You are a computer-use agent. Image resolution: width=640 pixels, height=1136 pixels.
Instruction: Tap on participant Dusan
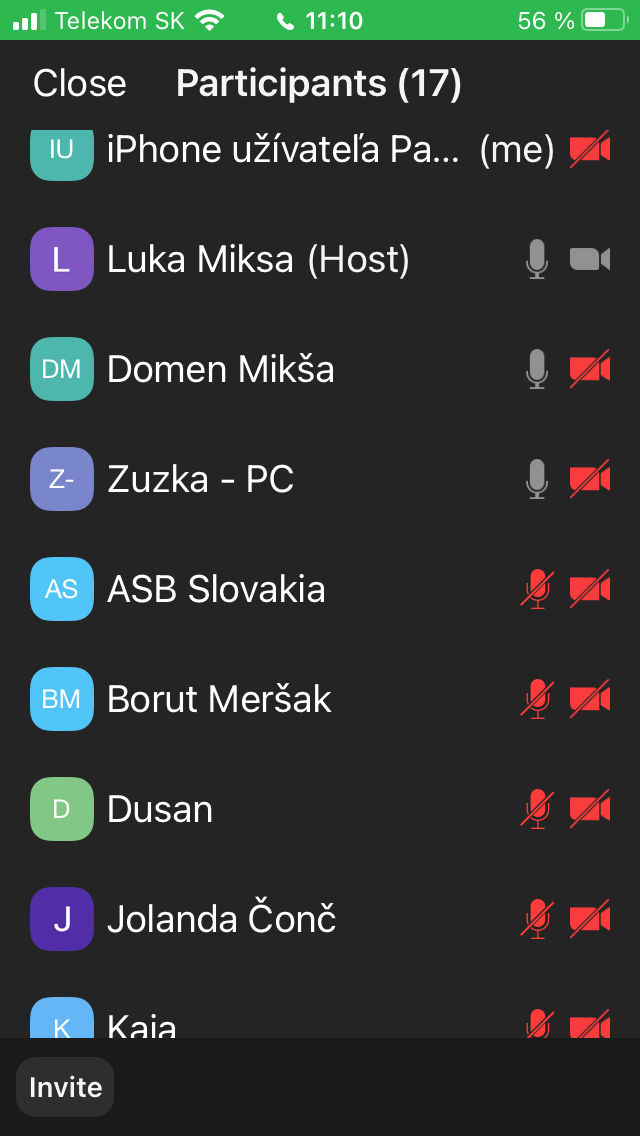pyautogui.click(x=320, y=810)
